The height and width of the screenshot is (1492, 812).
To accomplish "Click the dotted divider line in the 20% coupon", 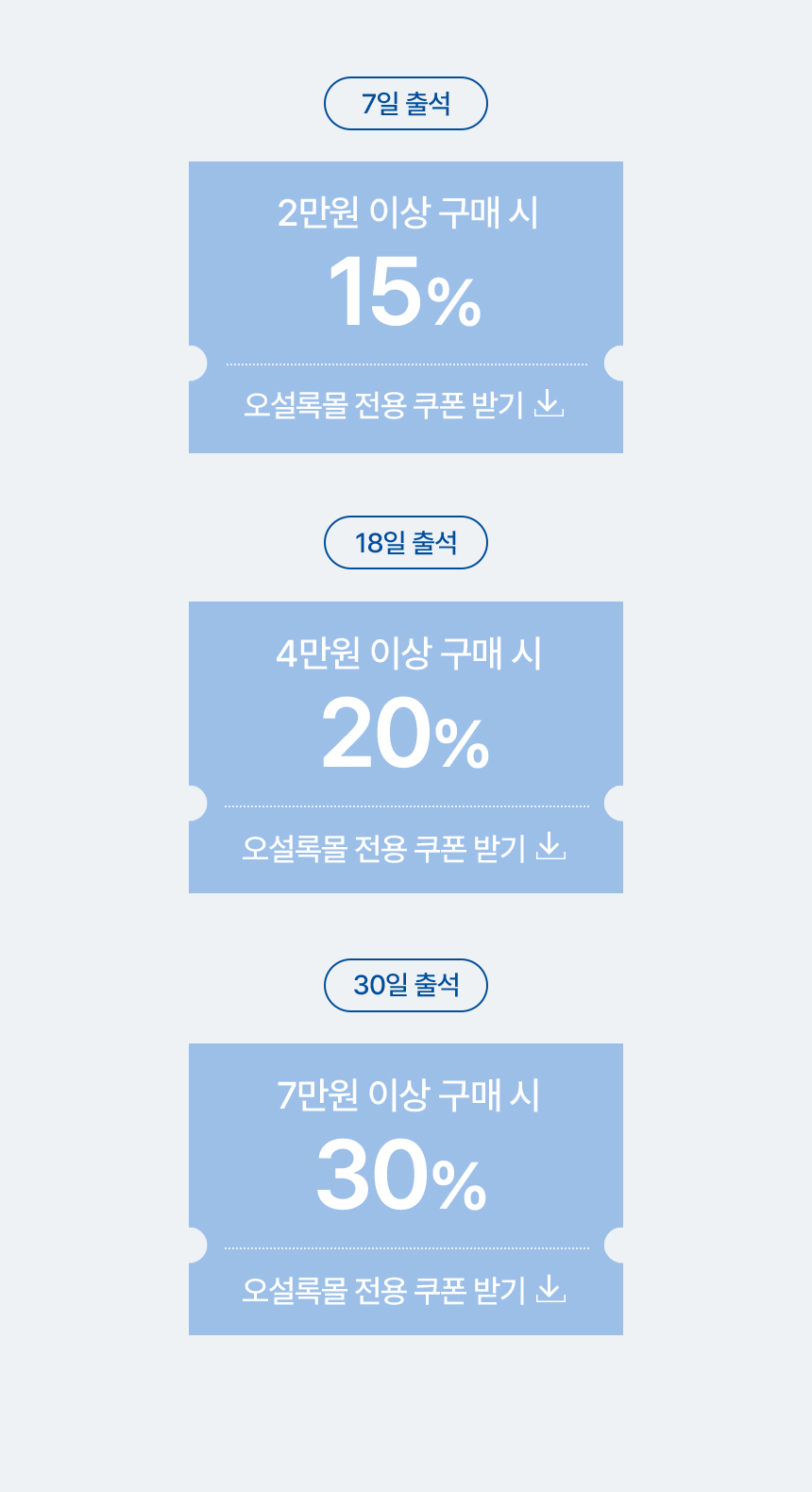I will (406, 805).
